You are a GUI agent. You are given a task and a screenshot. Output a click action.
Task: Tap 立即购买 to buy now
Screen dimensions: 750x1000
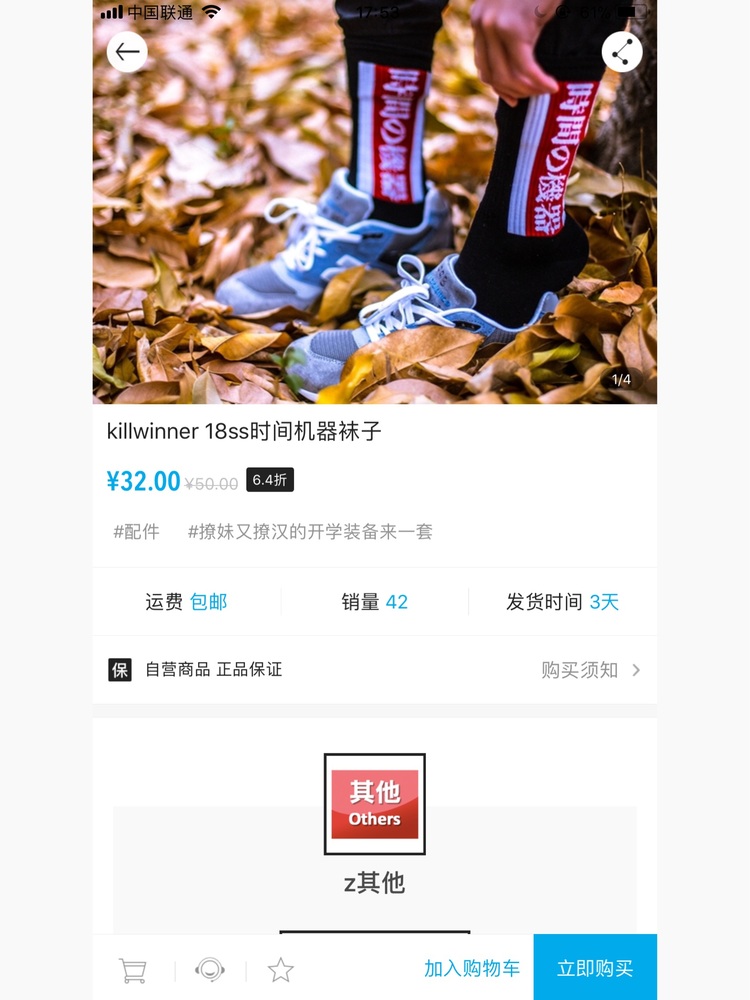(595, 968)
